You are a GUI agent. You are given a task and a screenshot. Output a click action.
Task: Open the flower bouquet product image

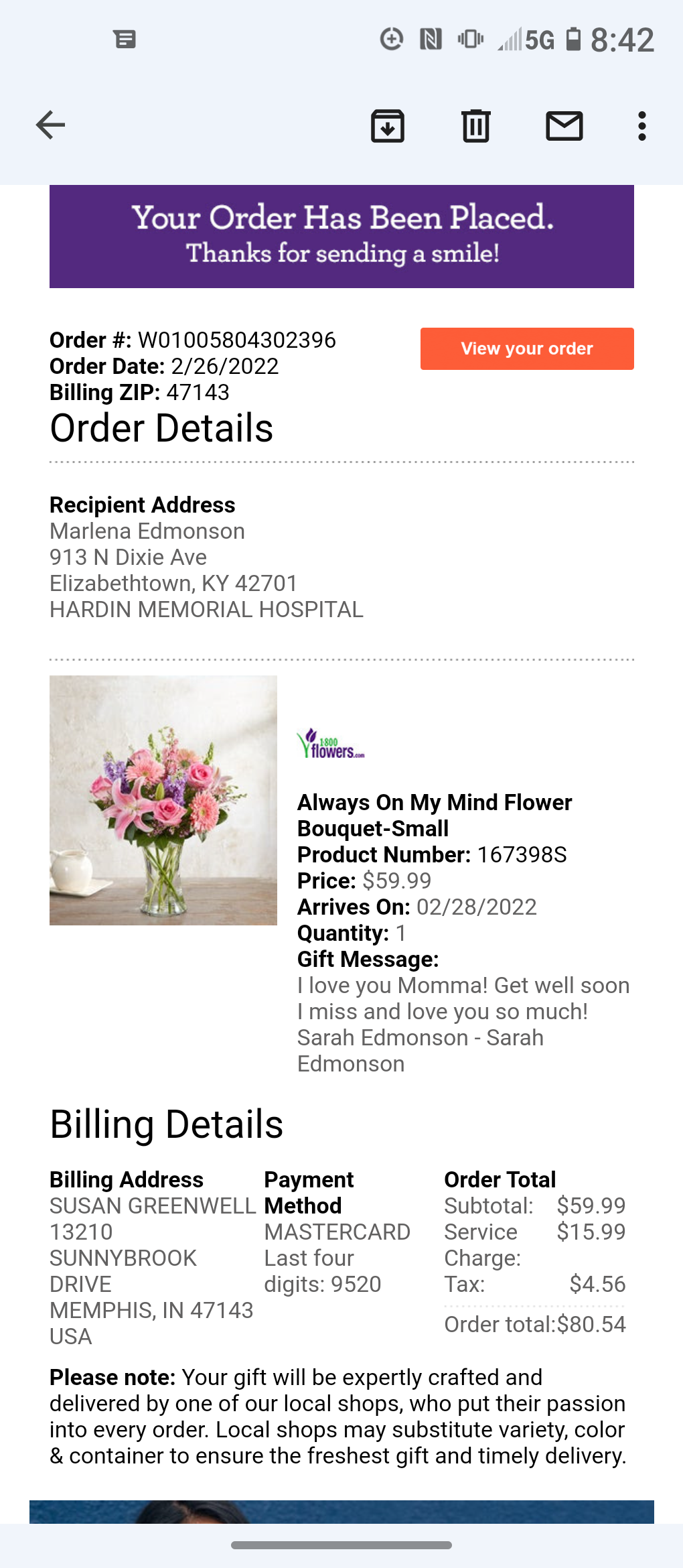[163, 800]
